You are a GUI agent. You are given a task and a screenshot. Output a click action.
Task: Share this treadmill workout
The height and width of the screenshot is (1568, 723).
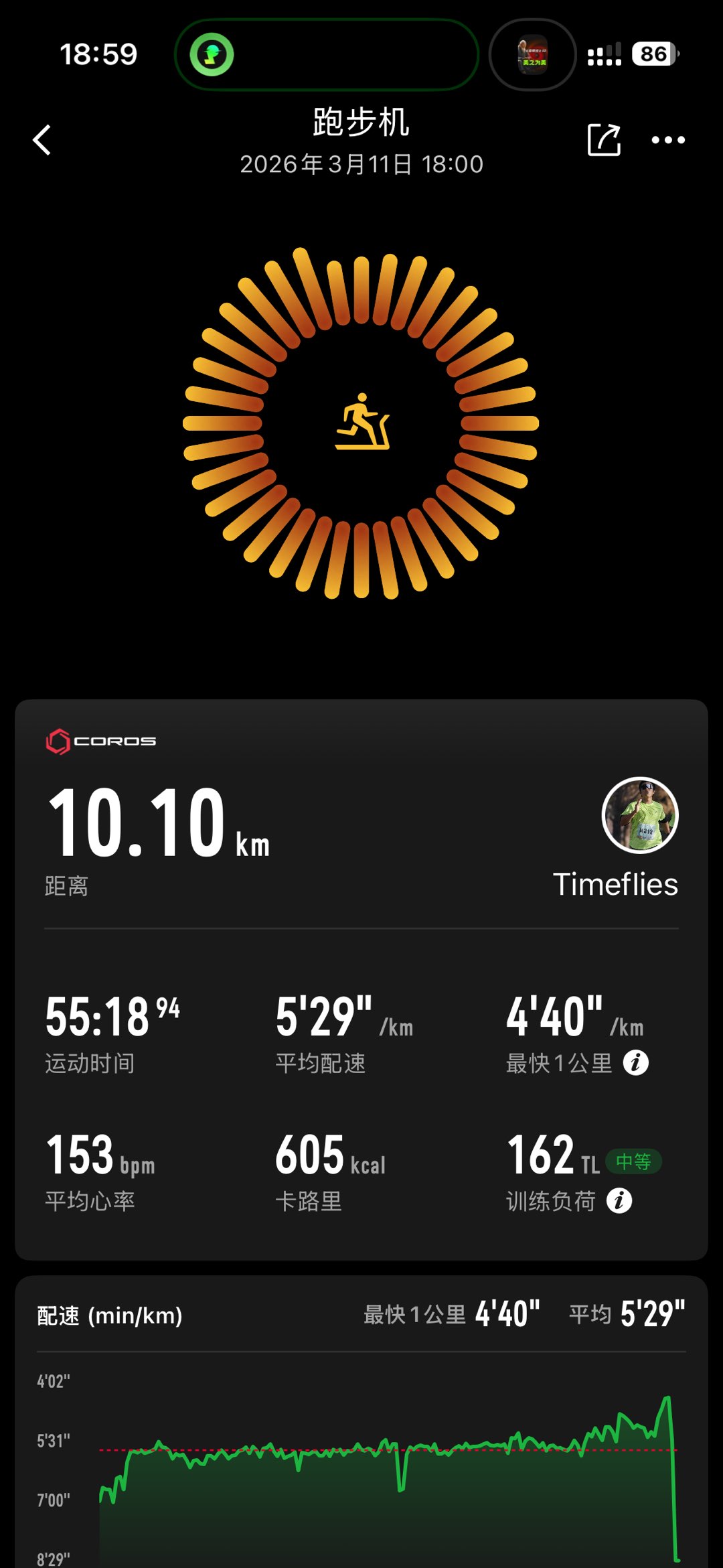click(x=604, y=139)
